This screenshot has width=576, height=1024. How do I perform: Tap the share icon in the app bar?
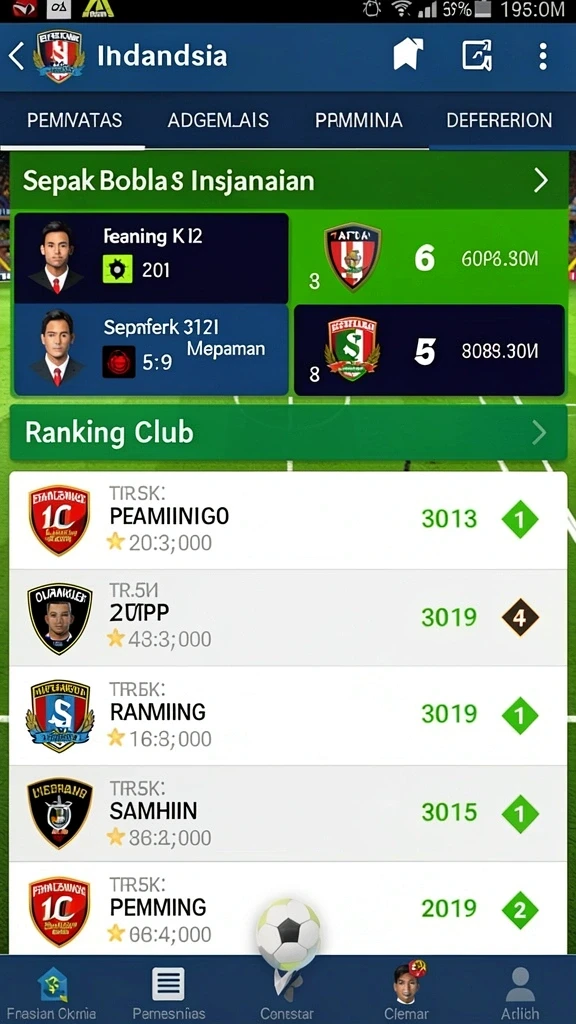[477, 55]
